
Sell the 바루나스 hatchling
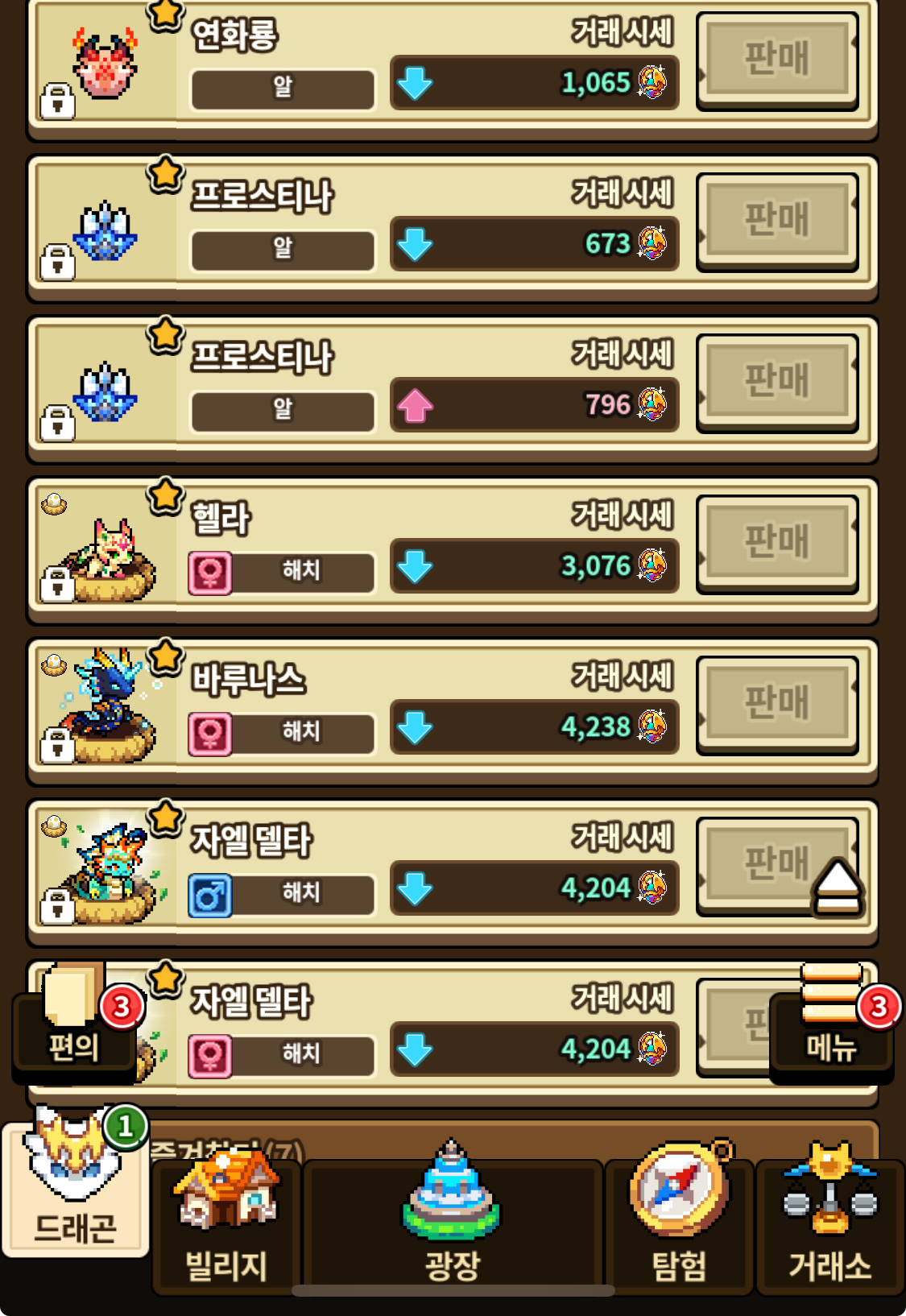[x=776, y=704]
